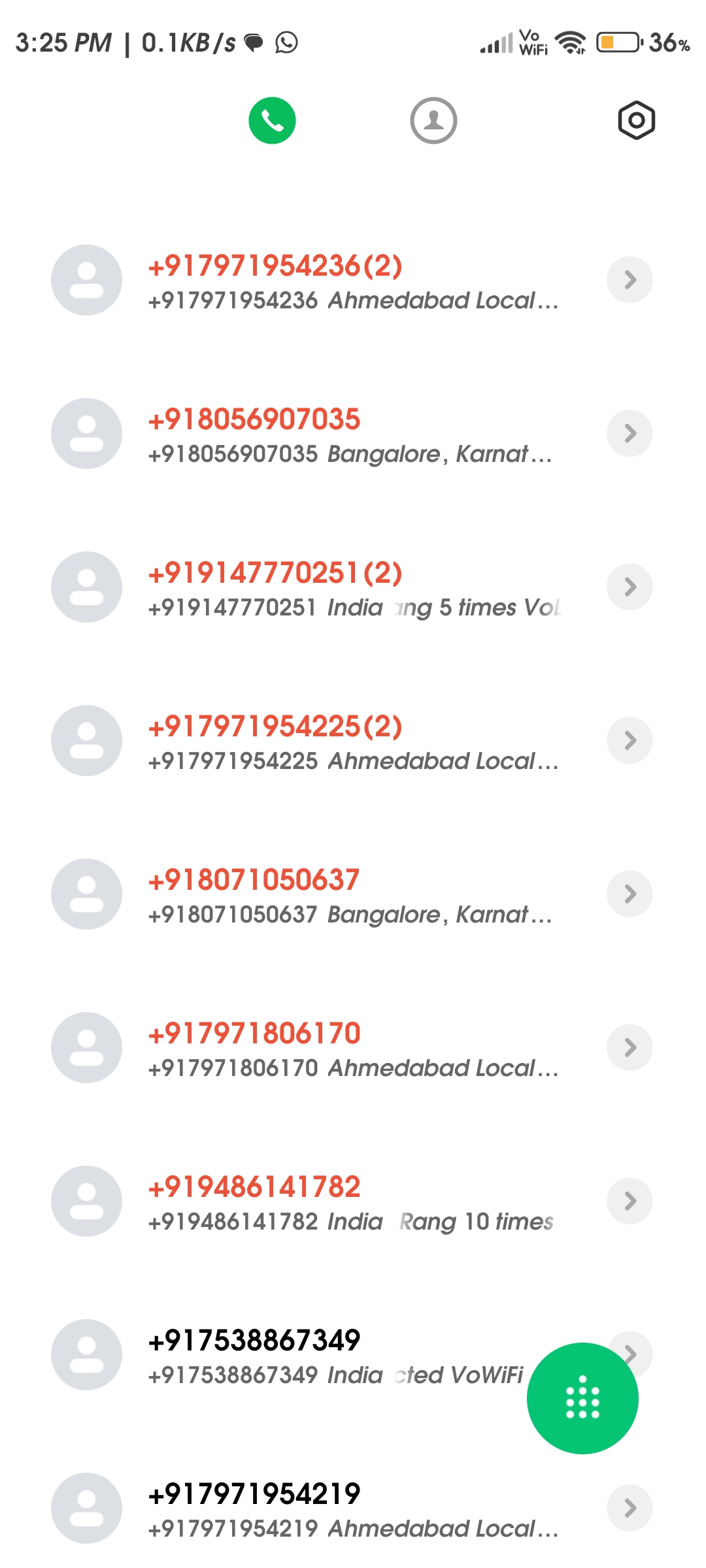
Task: Open details chevron for +919486141782
Action: coord(630,1201)
